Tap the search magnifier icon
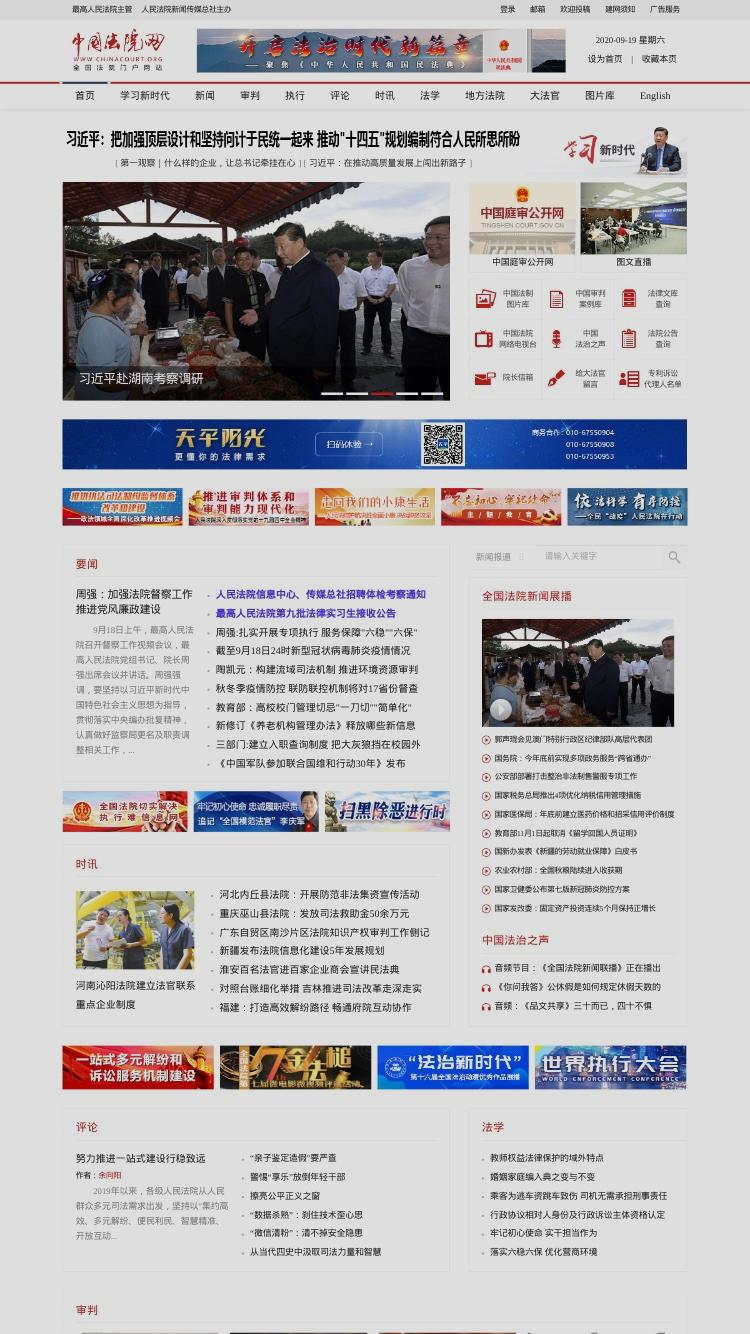The width and height of the screenshot is (750, 1334). click(x=675, y=557)
